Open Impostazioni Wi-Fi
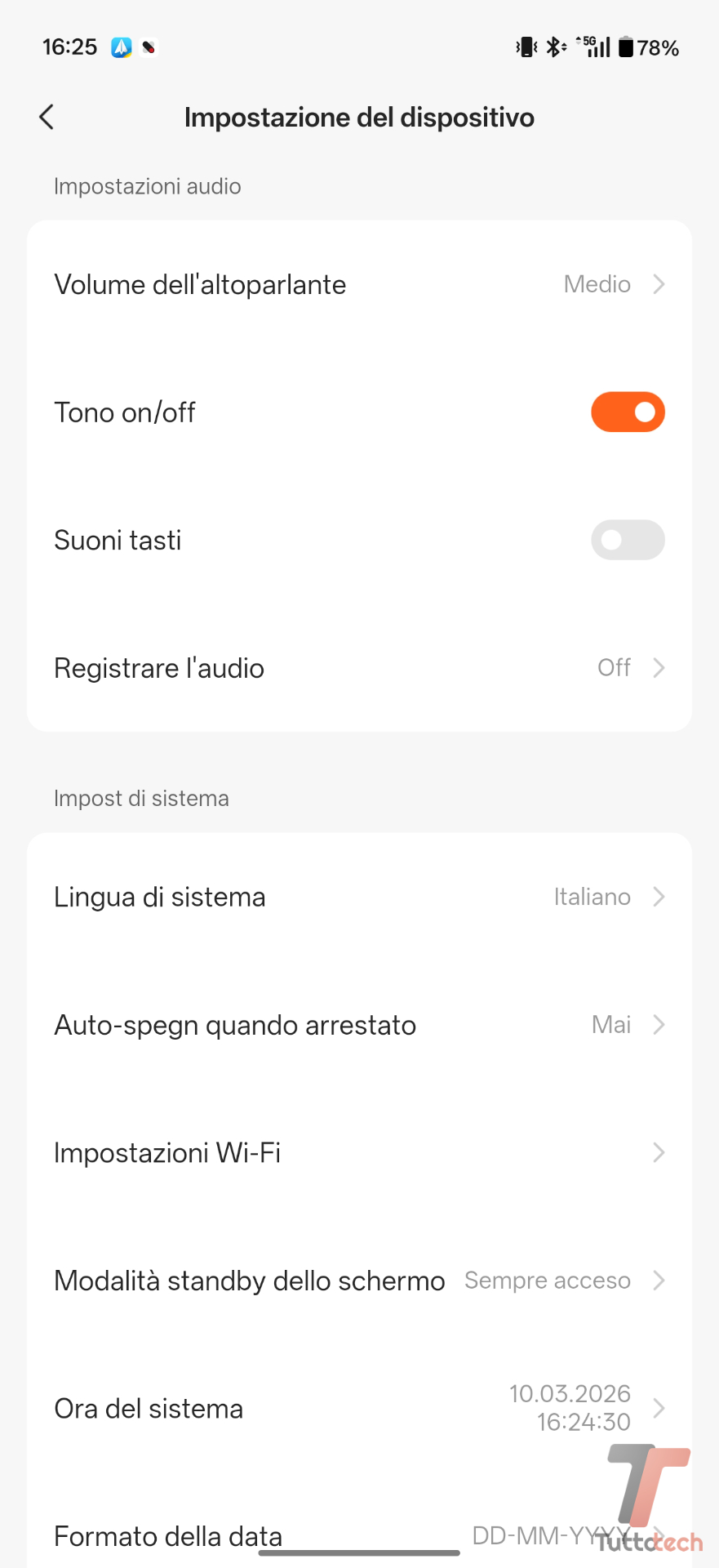This screenshot has width=719, height=1568. tap(359, 1153)
